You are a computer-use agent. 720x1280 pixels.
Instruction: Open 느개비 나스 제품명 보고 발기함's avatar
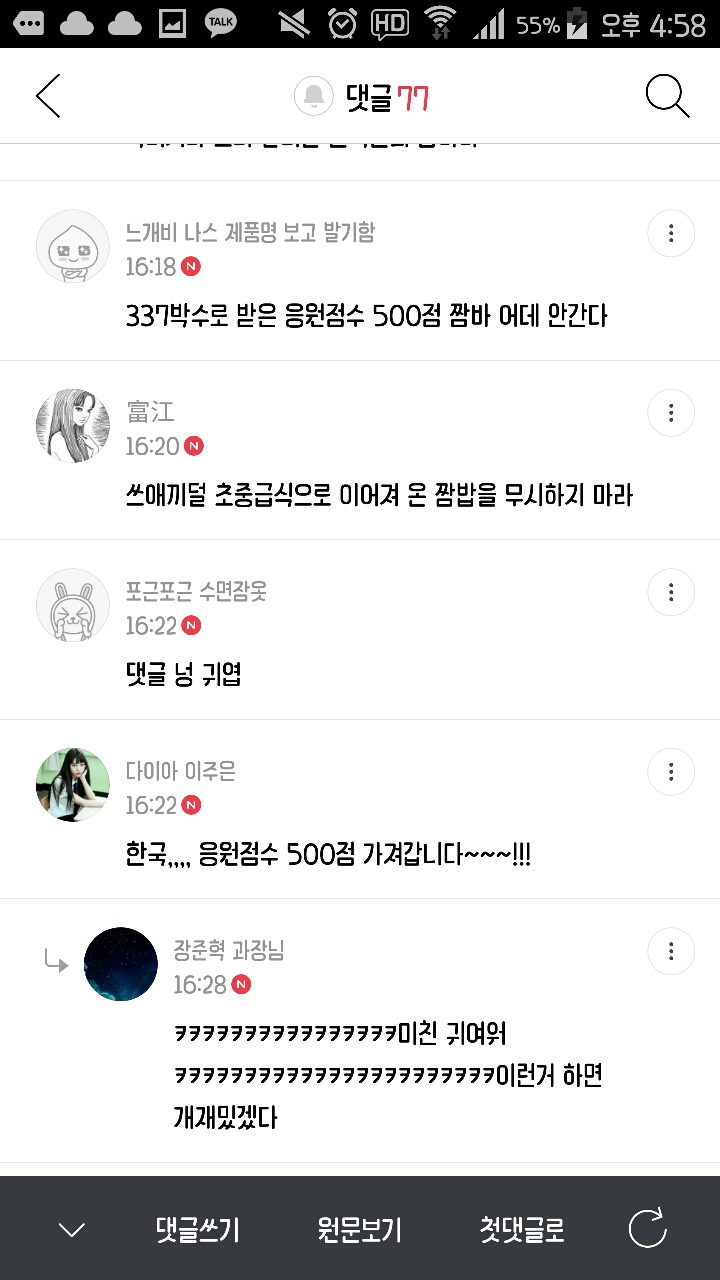coord(73,247)
